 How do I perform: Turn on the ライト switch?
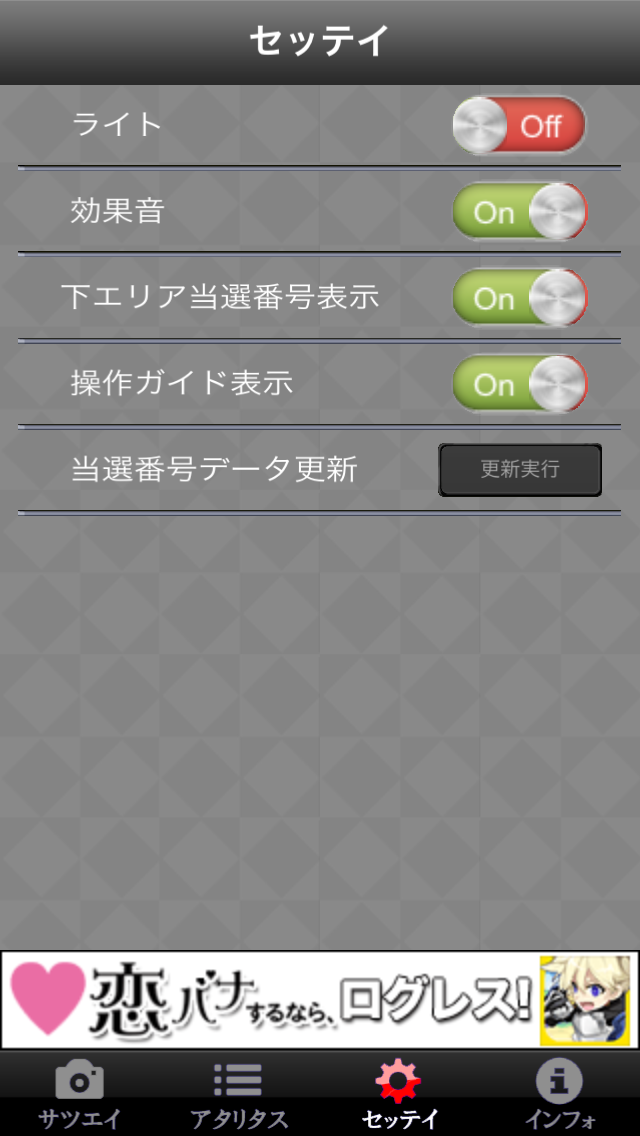(x=519, y=126)
